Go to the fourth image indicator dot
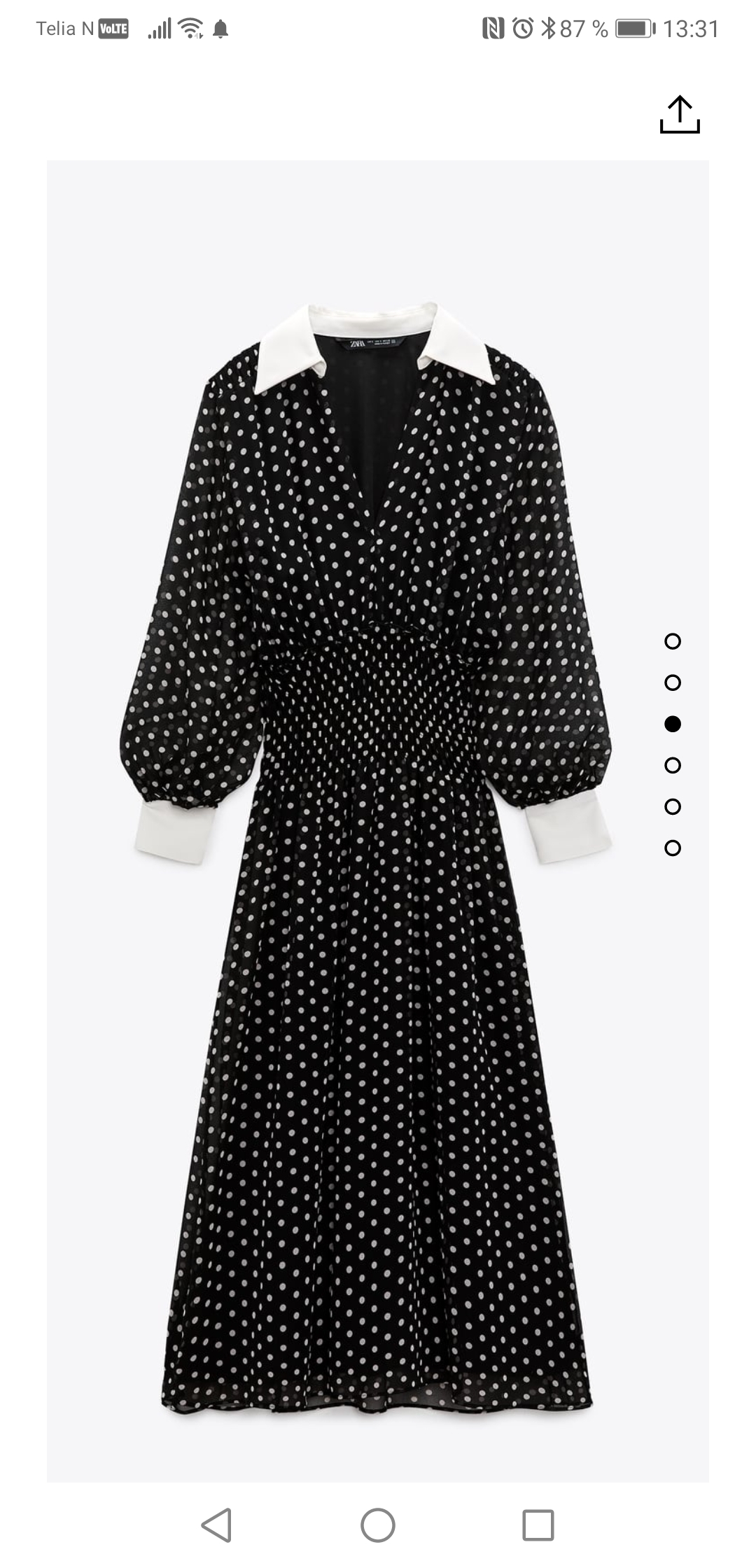The width and height of the screenshot is (756, 1568). coord(673,765)
